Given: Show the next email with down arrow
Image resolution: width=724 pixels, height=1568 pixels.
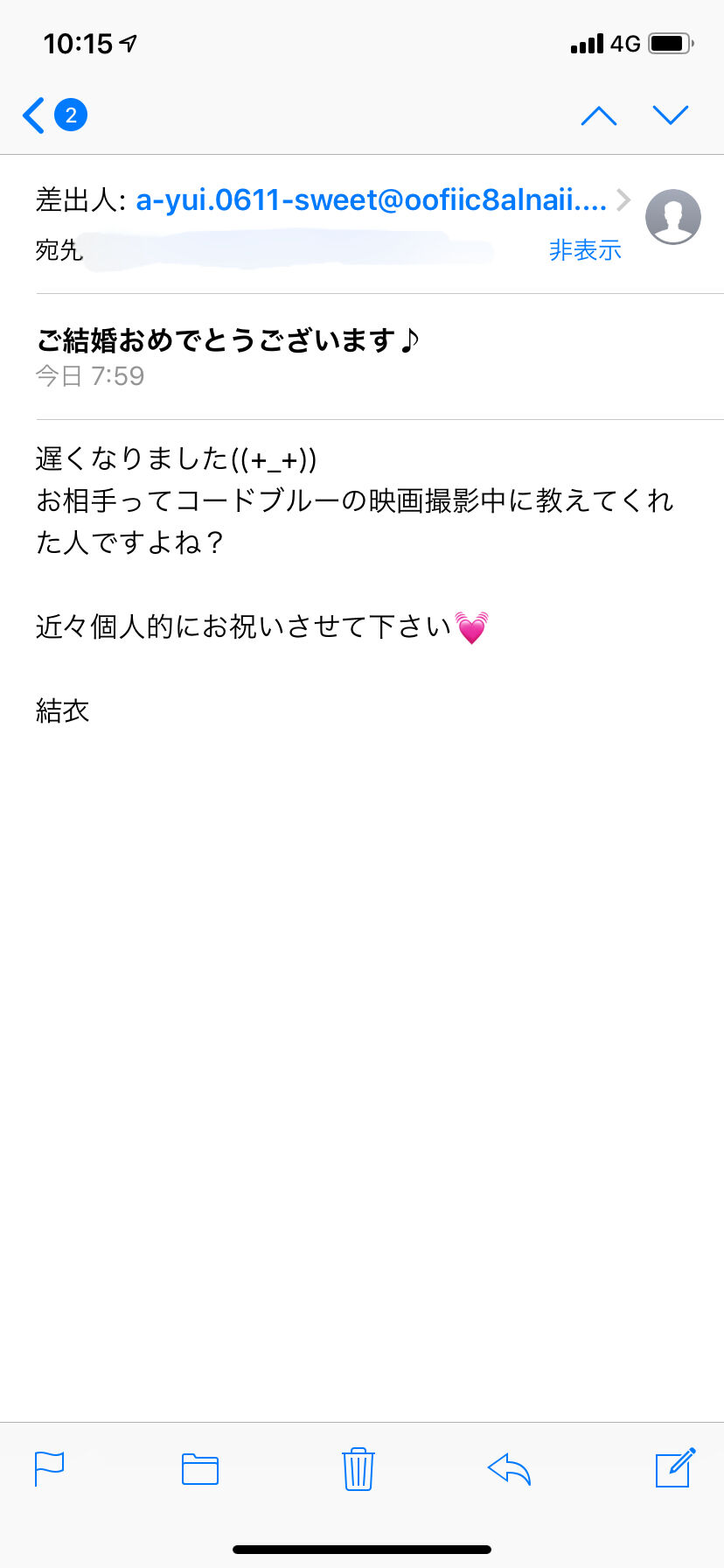Looking at the screenshot, I should 671,115.
